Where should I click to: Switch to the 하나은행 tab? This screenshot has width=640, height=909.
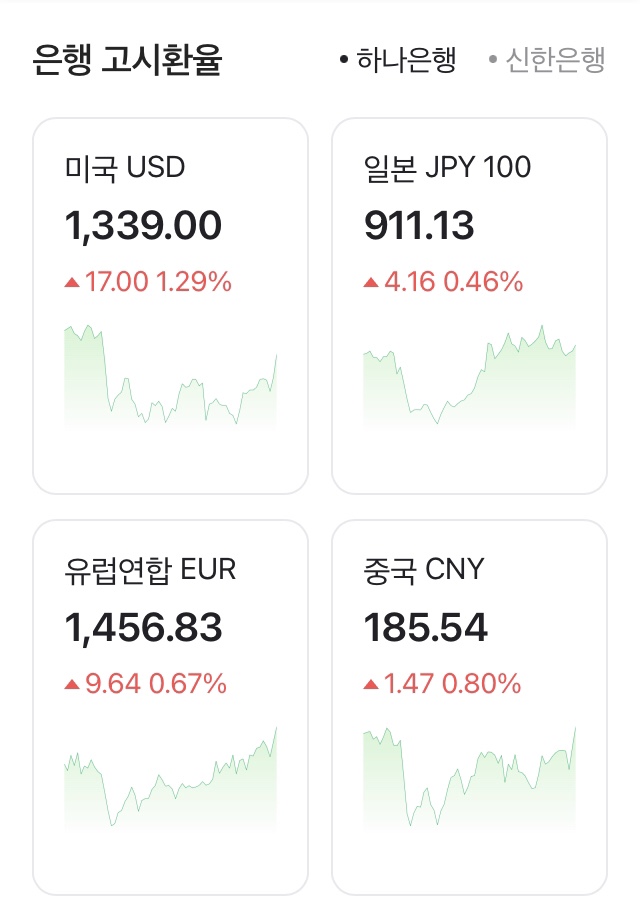(399, 61)
